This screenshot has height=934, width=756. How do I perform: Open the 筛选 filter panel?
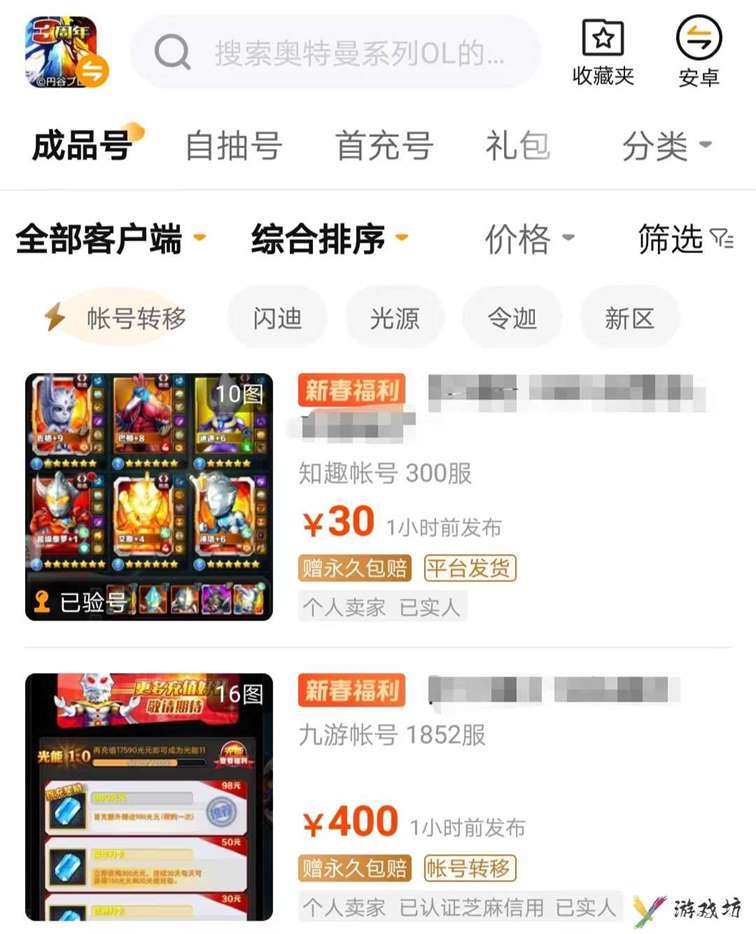pyautogui.click(x=685, y=239)
